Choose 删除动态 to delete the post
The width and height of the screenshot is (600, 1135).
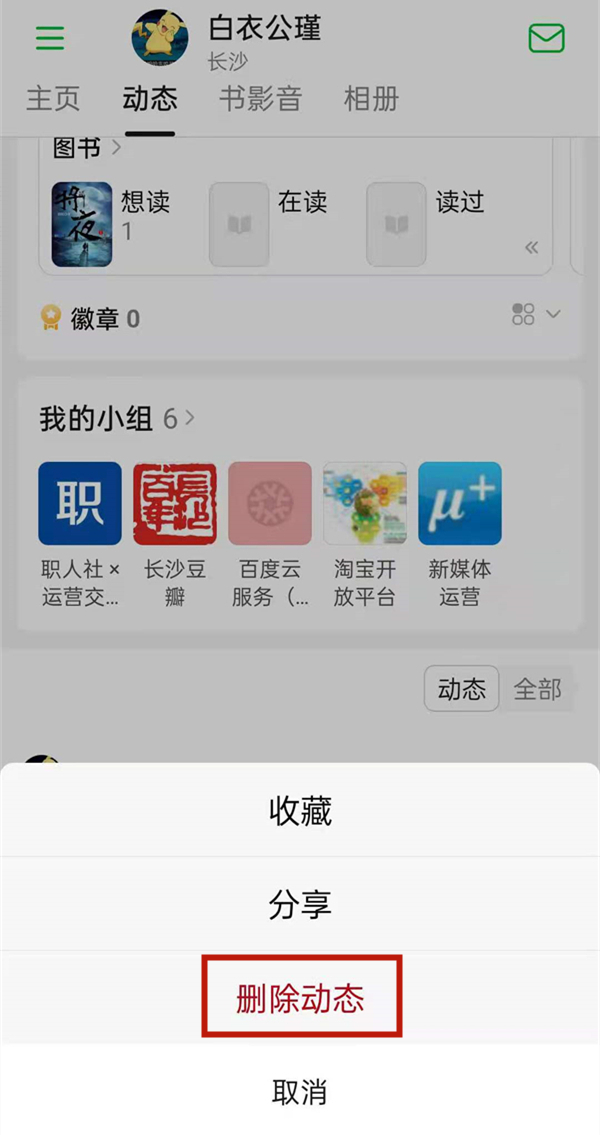pyautogui.click(x=300, y=998)
